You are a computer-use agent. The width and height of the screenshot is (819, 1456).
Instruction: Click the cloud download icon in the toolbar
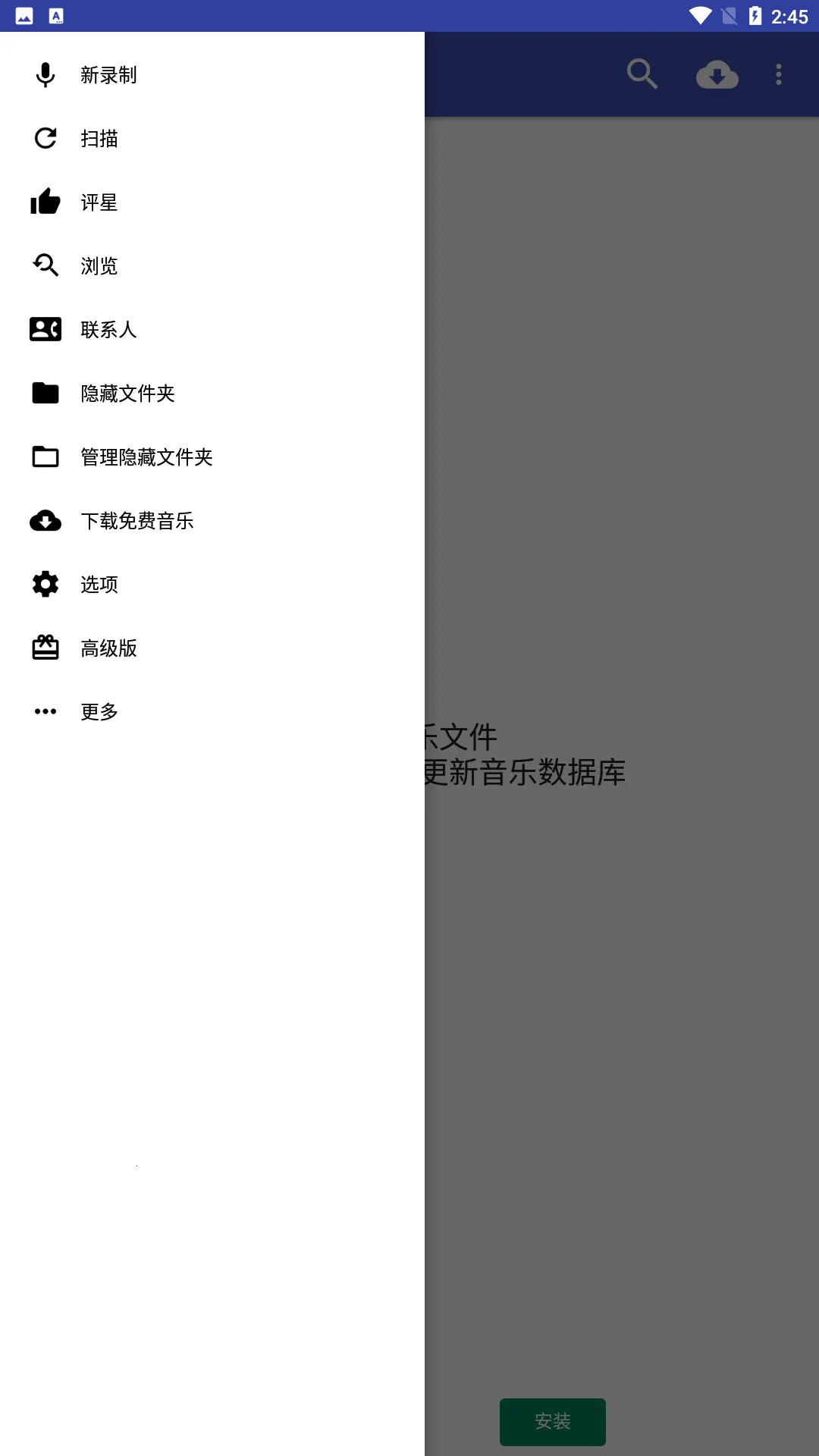pyautogui.click(x=717, y=74)
